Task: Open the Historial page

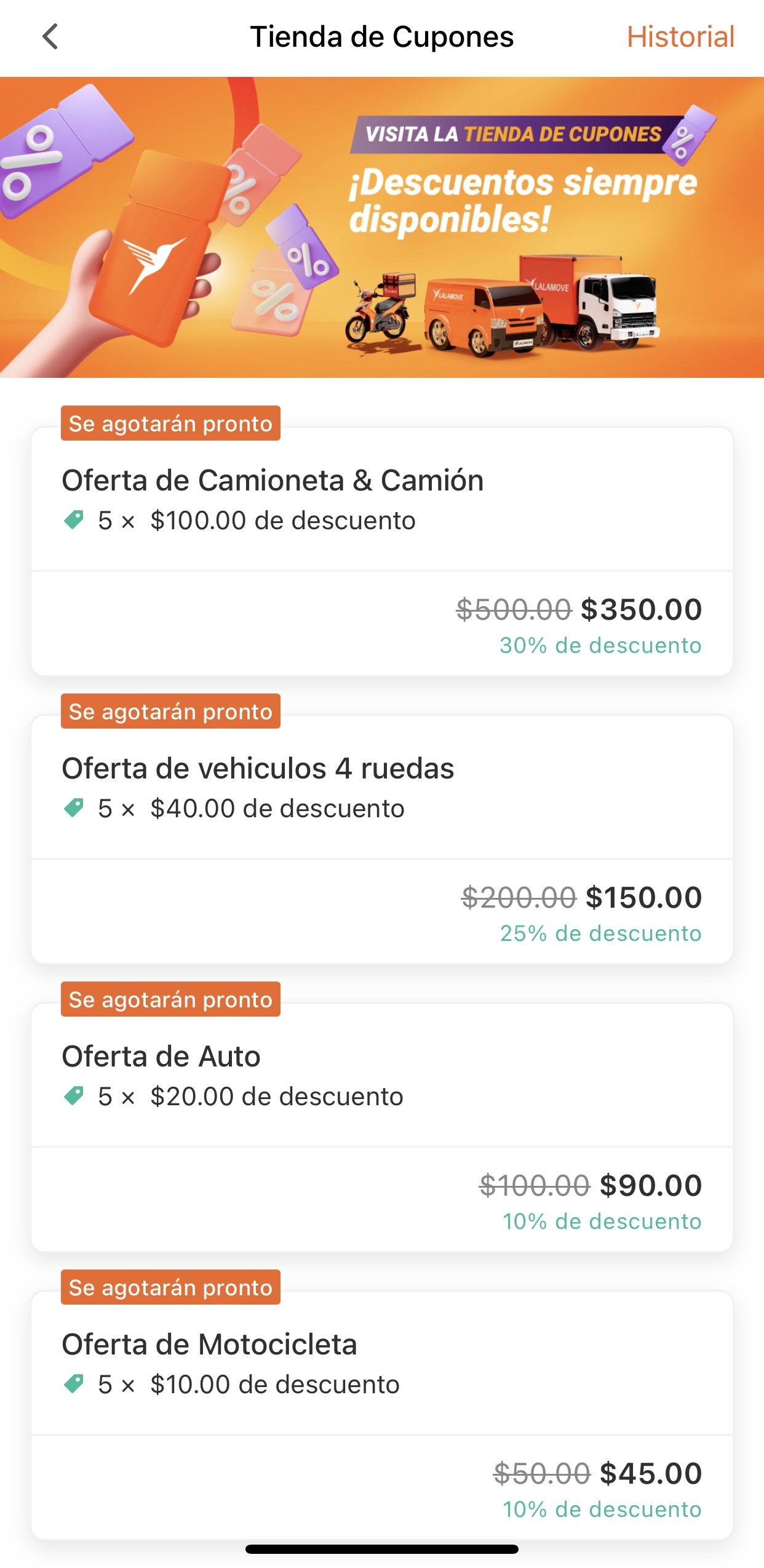Action: click(680, 37)
